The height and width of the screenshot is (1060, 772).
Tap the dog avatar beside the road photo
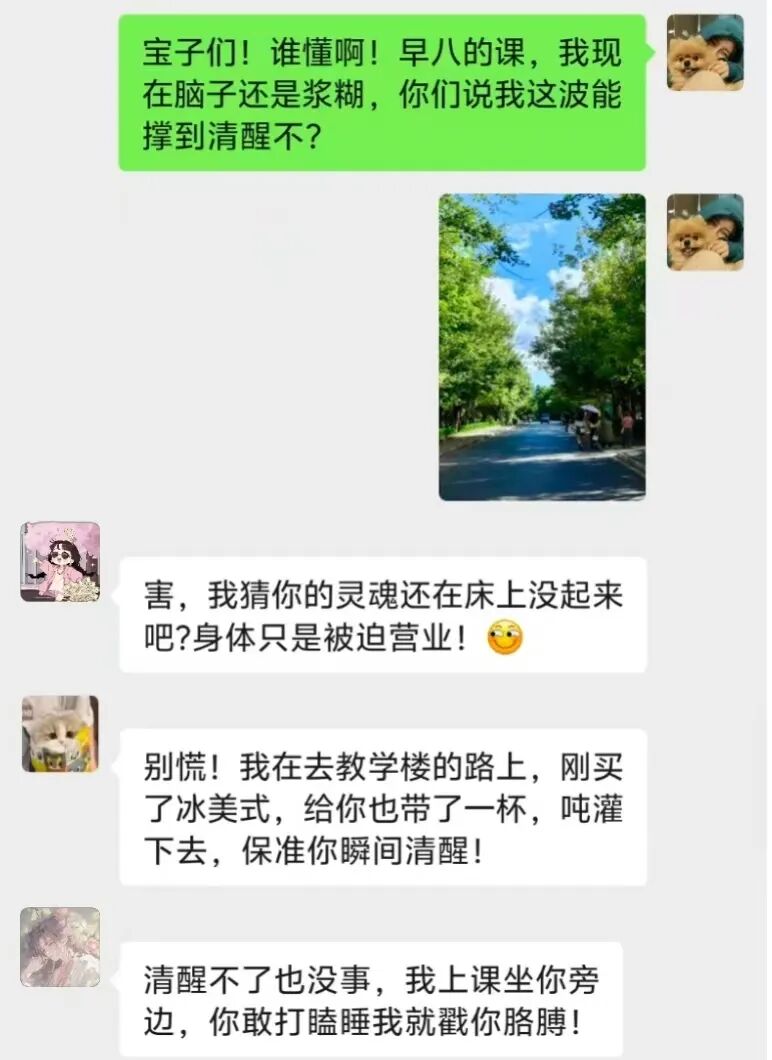pyautogui.click(x=705, y=232)
